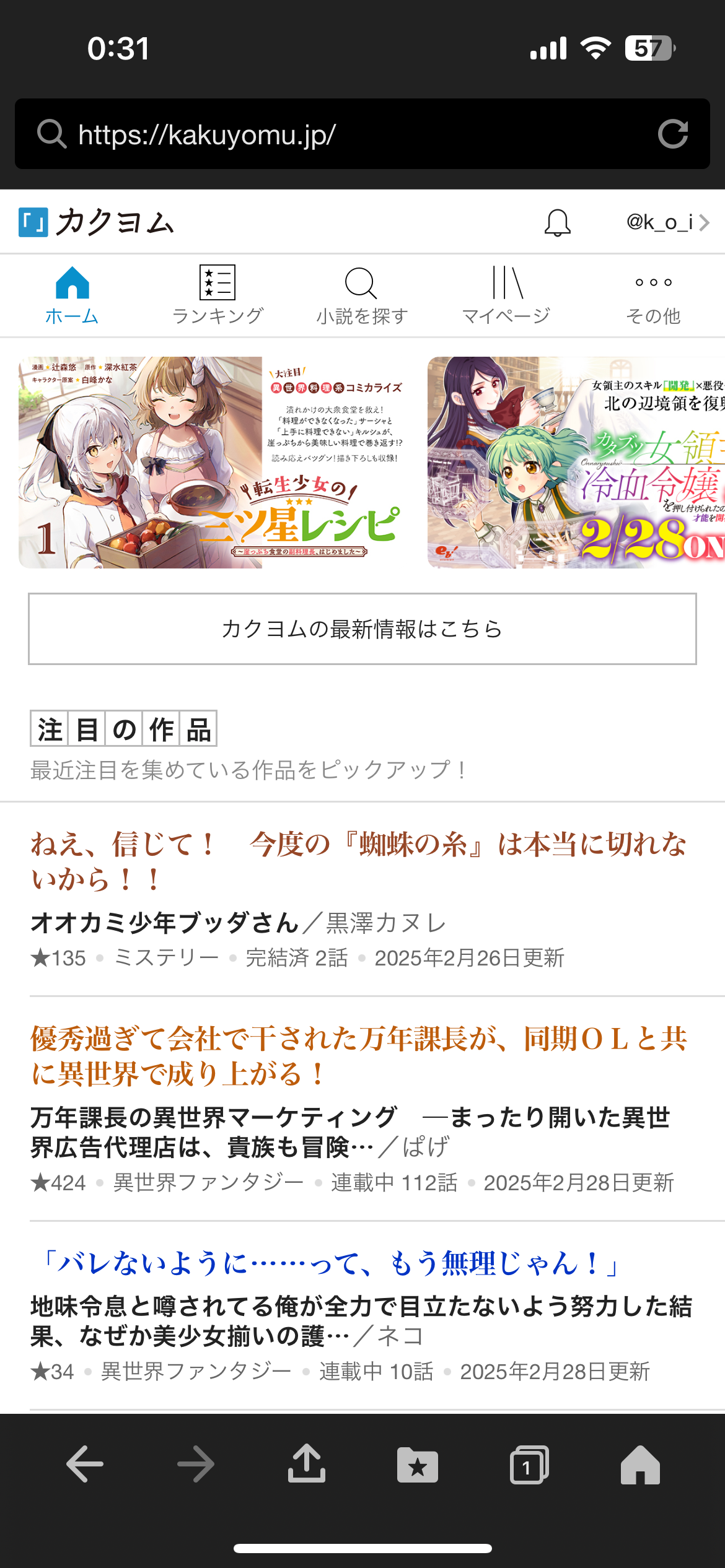Open the notifications bell

[x=557, y=222]
